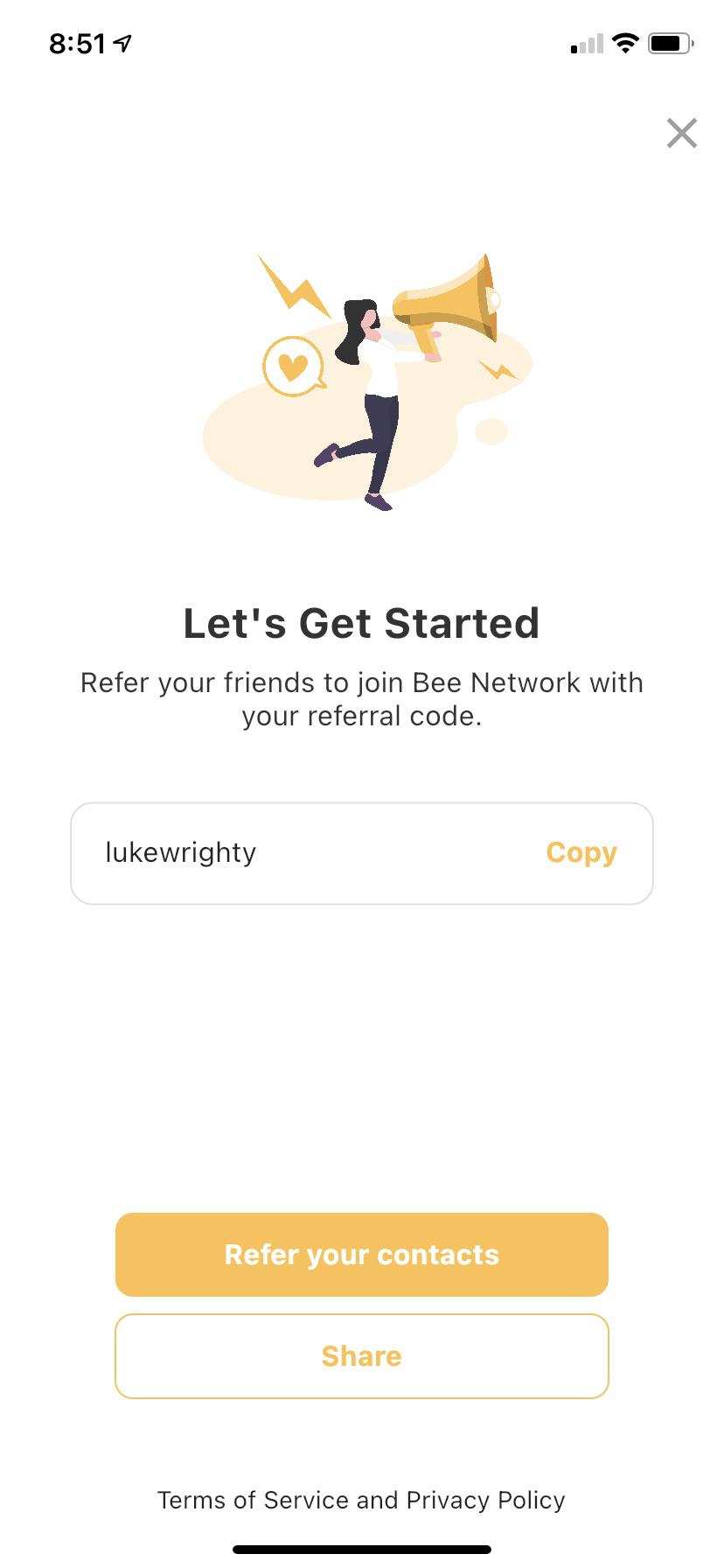This screenshot has width=724, height=1568.
Task: Tap the Let's Get Started heading
Action: pos(361,622)
